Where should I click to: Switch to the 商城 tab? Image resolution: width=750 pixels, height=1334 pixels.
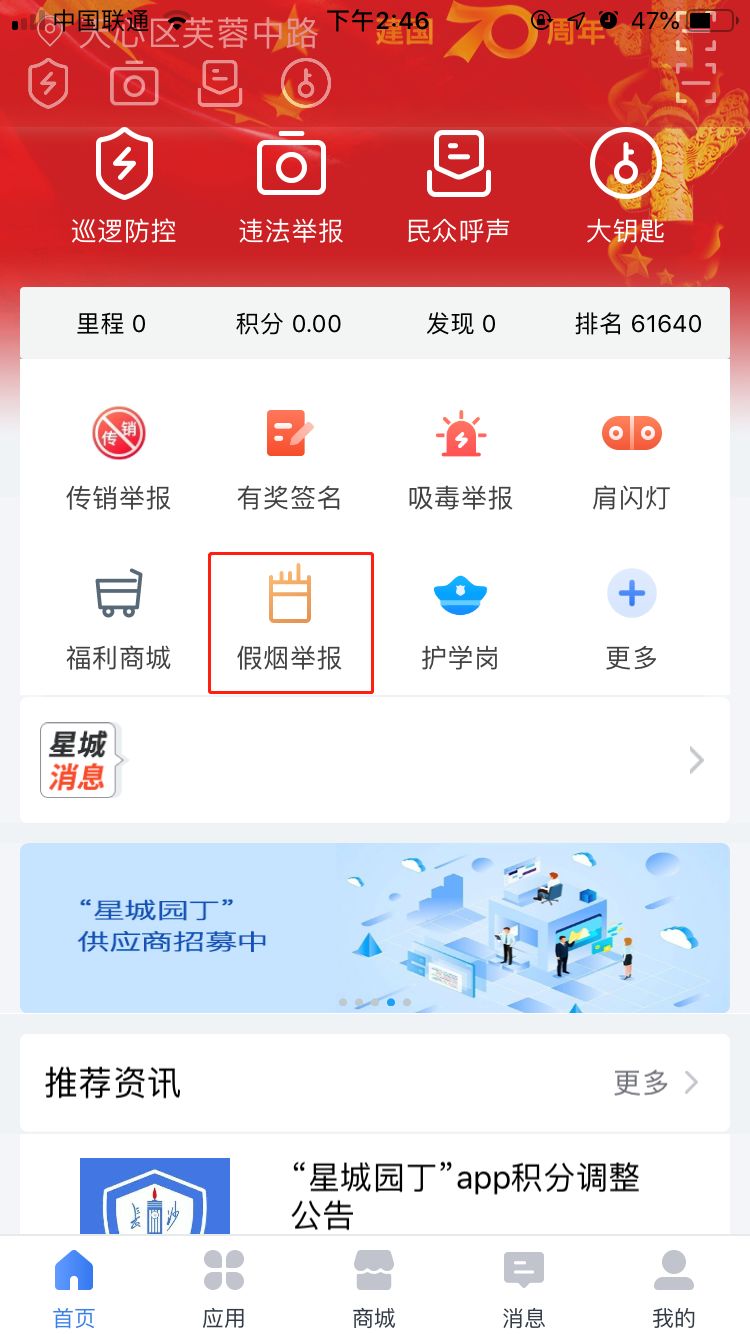coord(374,1288)
